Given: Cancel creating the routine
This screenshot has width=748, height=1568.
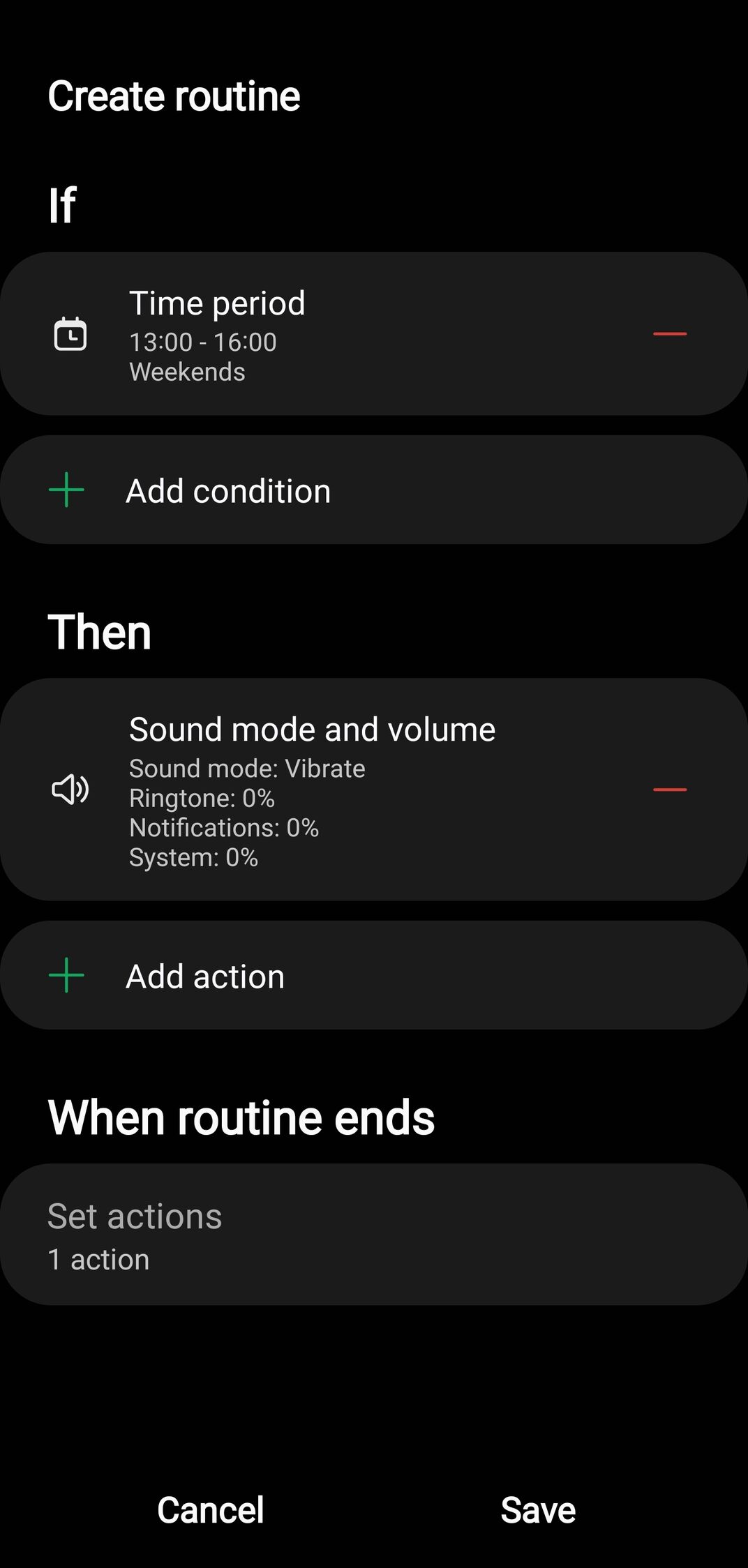Looking at the screenshot, I should coord(210,1510).
